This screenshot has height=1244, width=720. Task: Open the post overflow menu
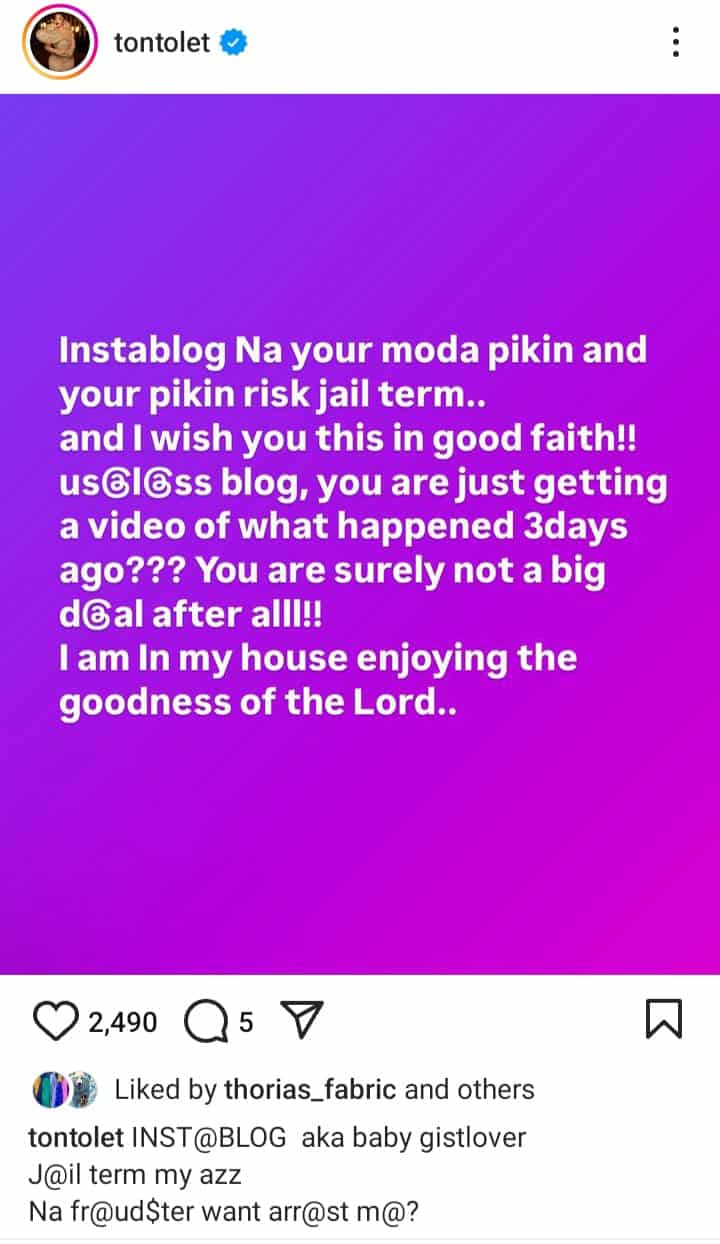[x=677, y=42]
